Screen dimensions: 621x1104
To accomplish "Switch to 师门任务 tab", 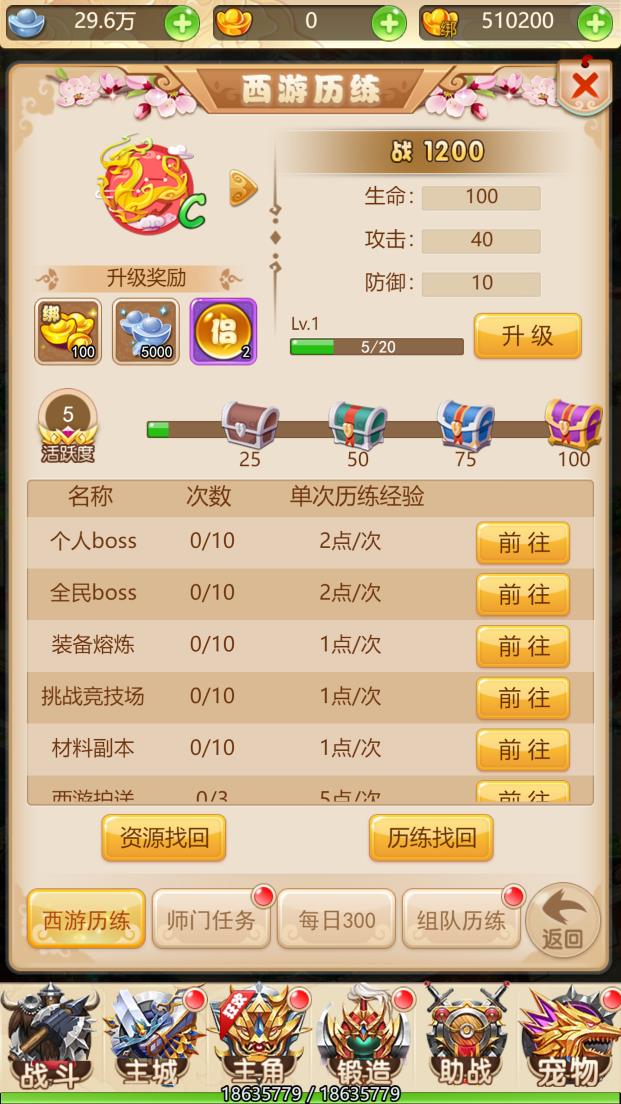I will 211,920.
